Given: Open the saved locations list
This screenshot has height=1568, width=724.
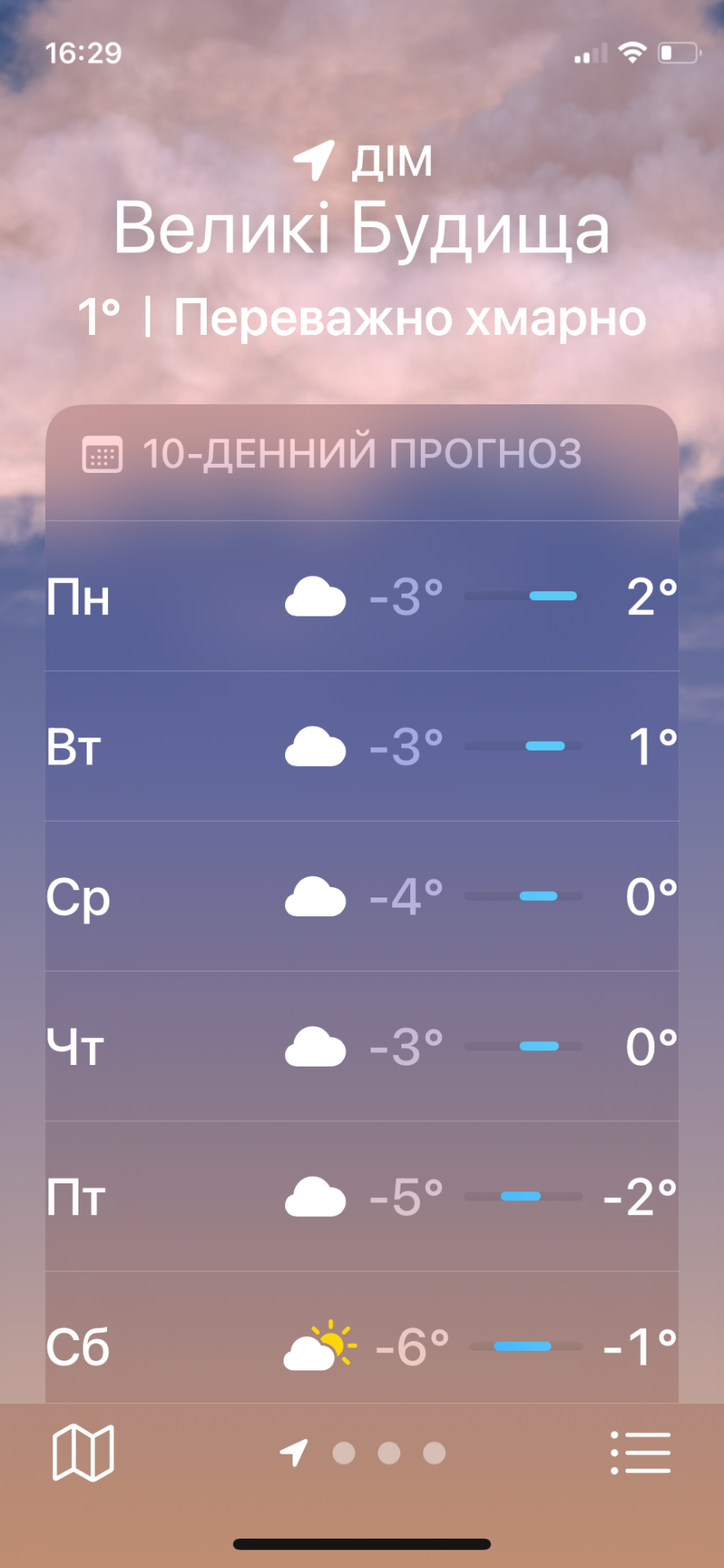Looking at the screenshot, I should click(640, 1453).
